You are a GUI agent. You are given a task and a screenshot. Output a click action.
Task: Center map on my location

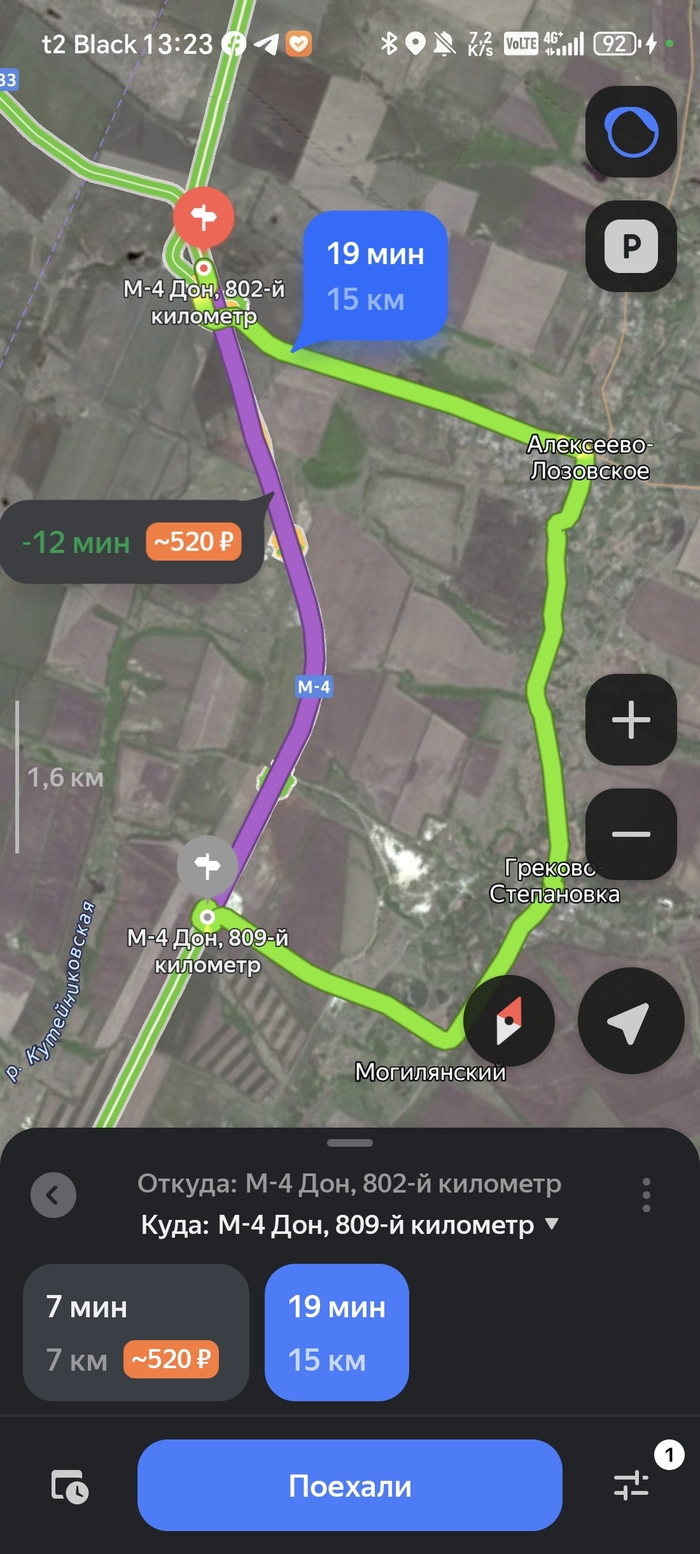point(631,1021)
